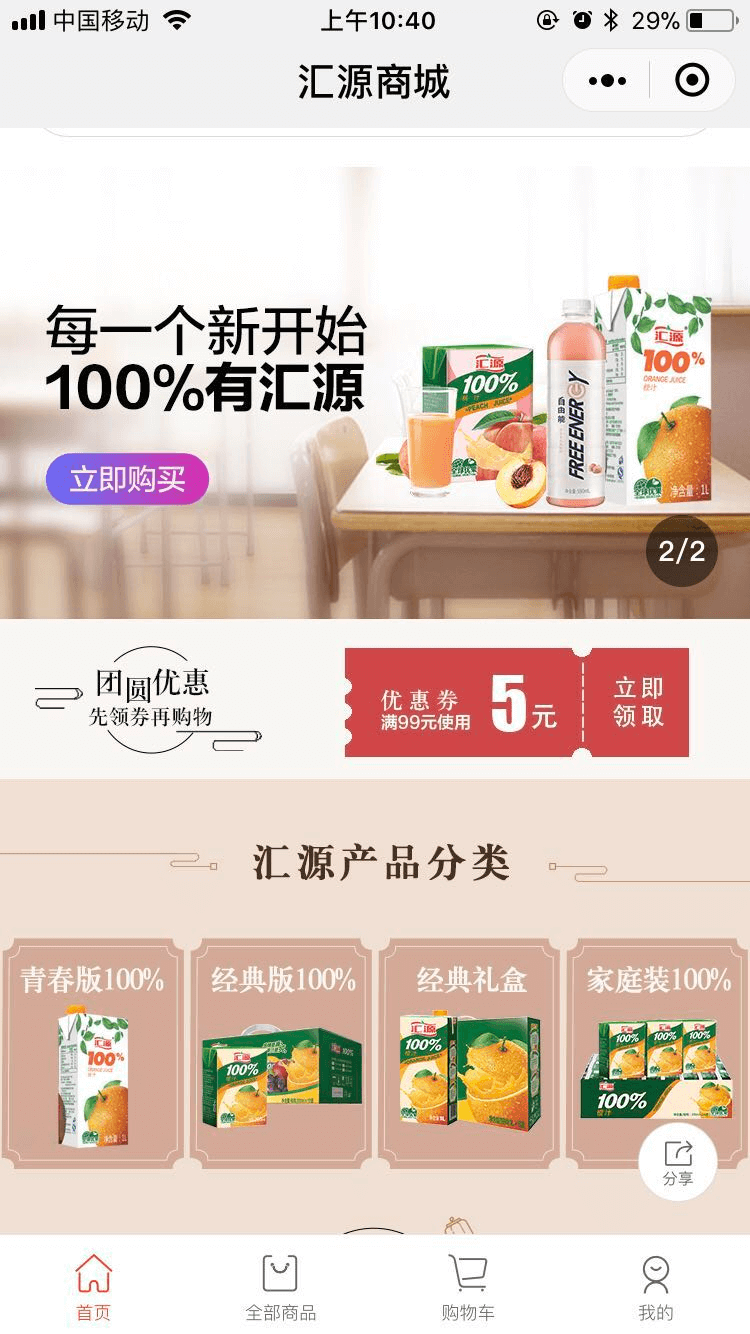Tap the 立即购买 button on the banner
This screenshot has height=1334, width=750.
point(127,479)
